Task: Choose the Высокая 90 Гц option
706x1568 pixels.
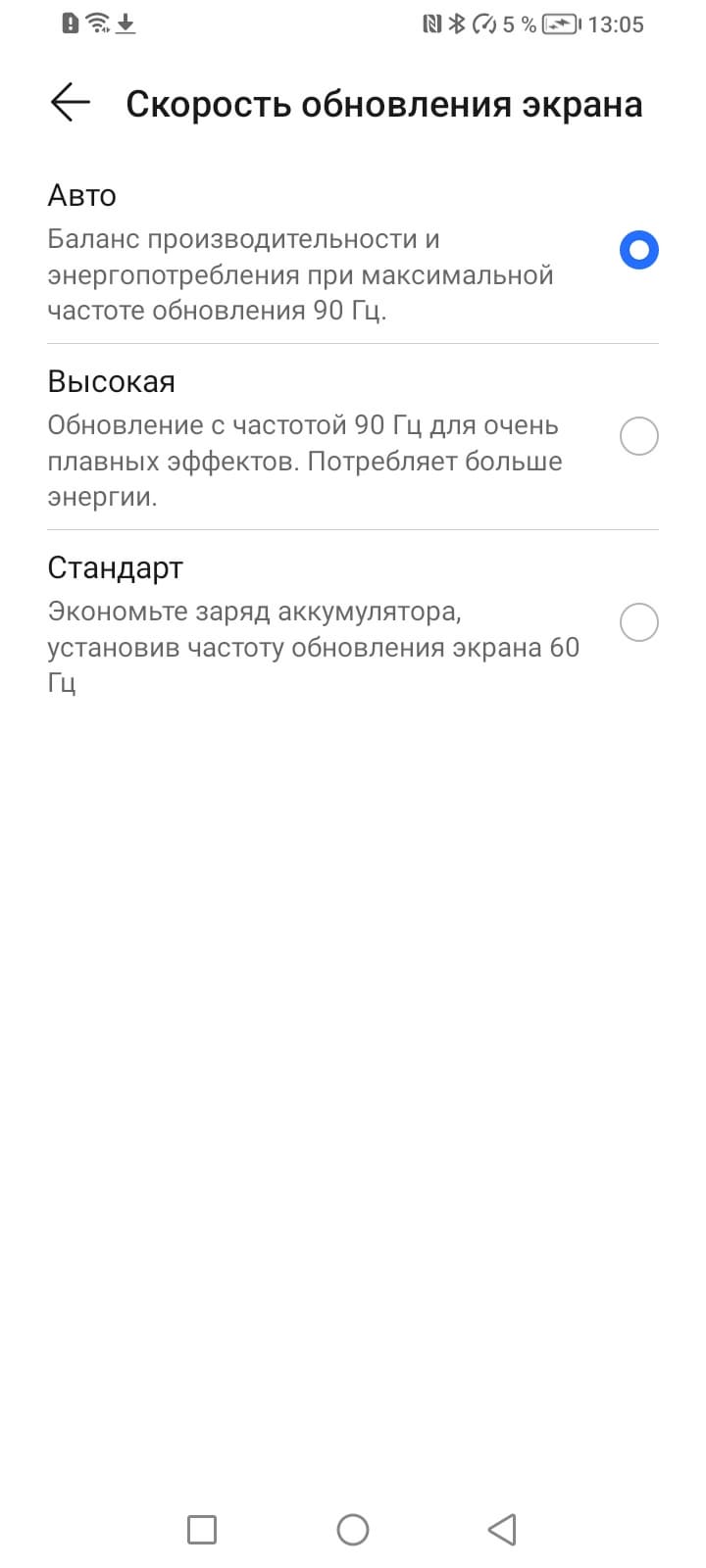Action: pyautogui.click(x=638, y=436)
